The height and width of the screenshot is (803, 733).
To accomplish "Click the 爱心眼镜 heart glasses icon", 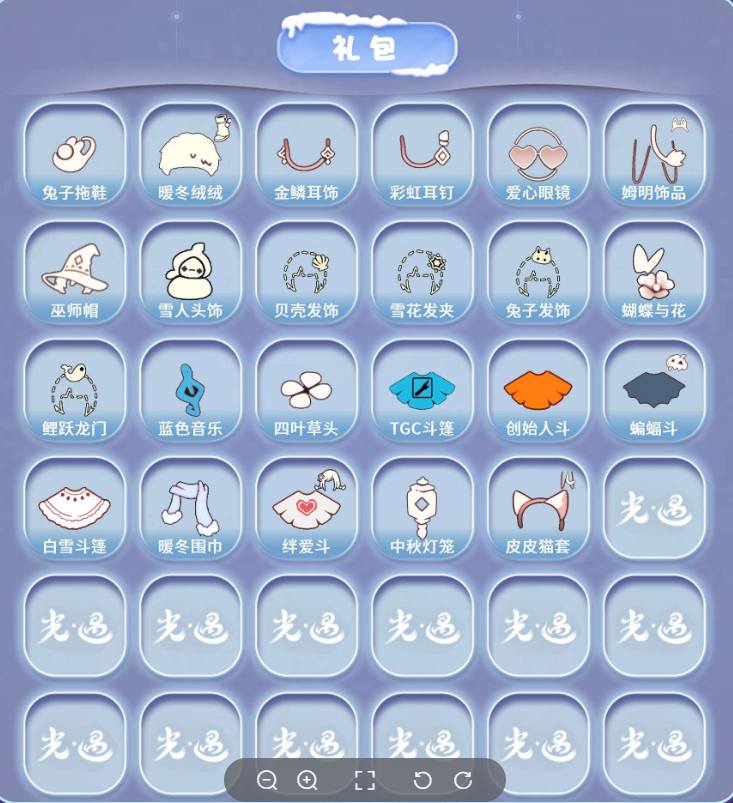I will pyautogui.click(x=537, y=152).
